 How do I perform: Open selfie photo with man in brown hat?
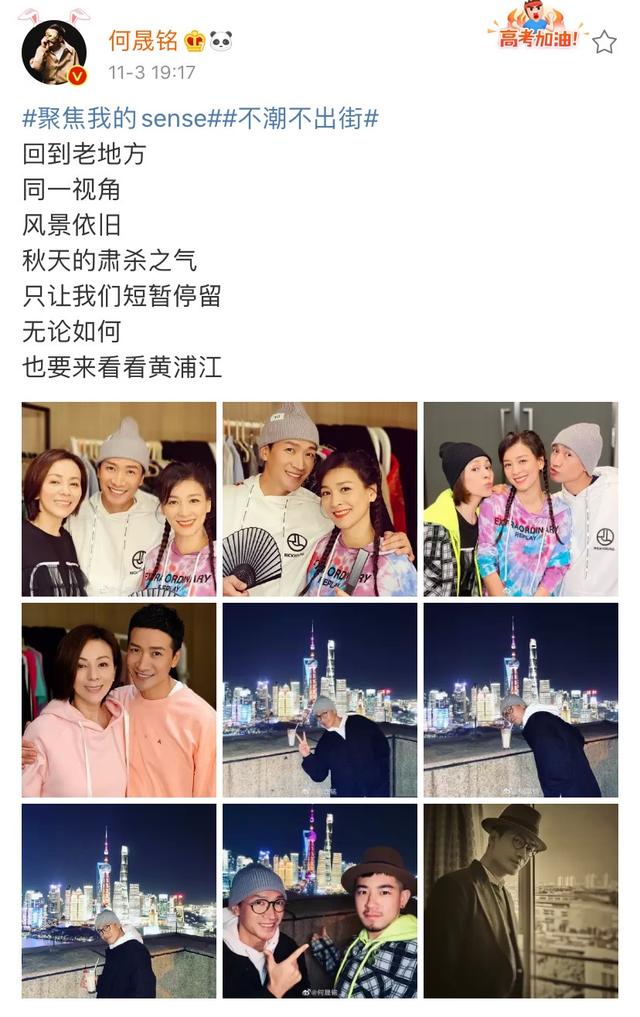(x=320, y=900)
